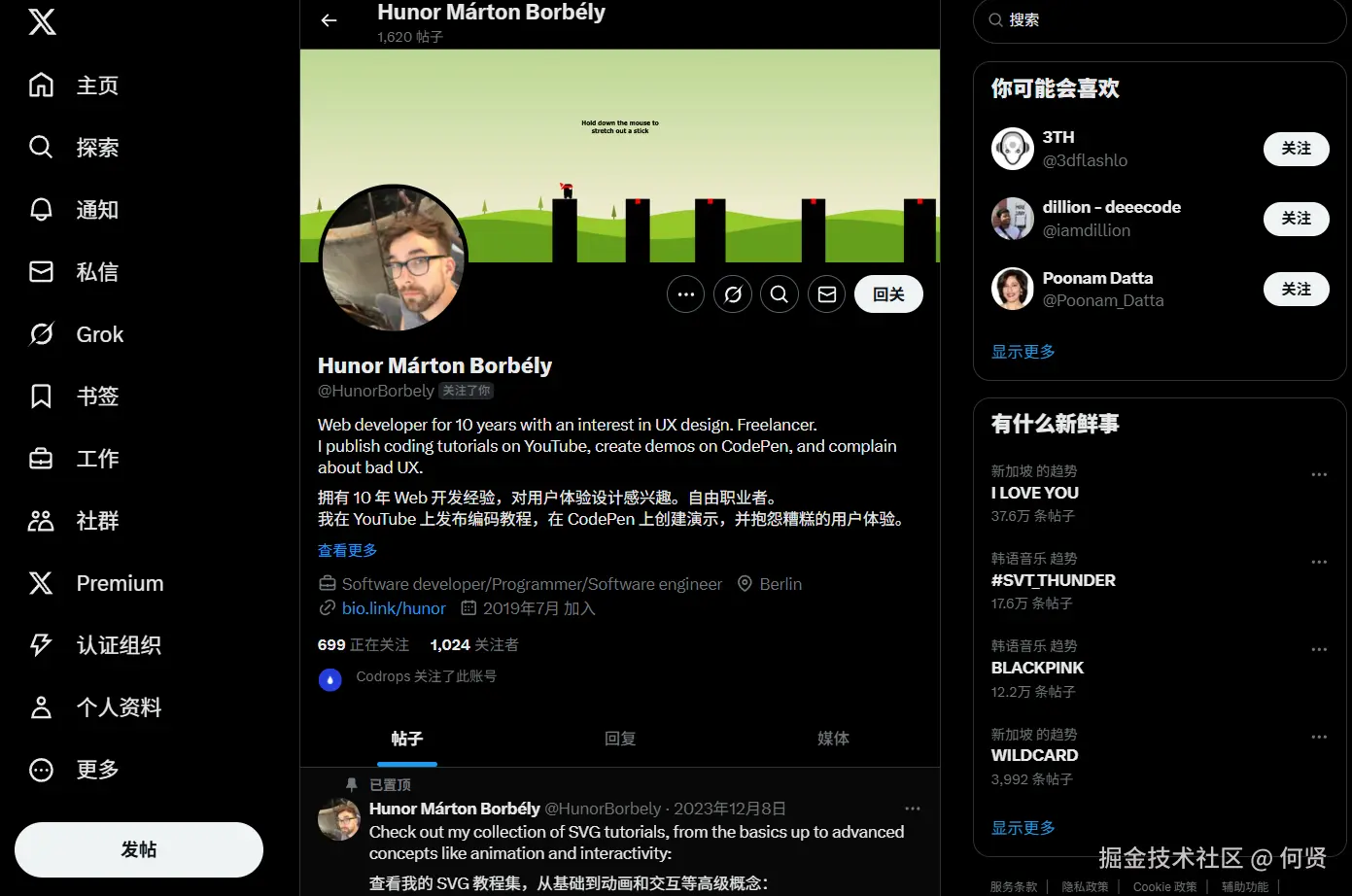The image size is (1352, 896).
Task: Compose a post with 发帖 button
Action: tap(139, 849)
